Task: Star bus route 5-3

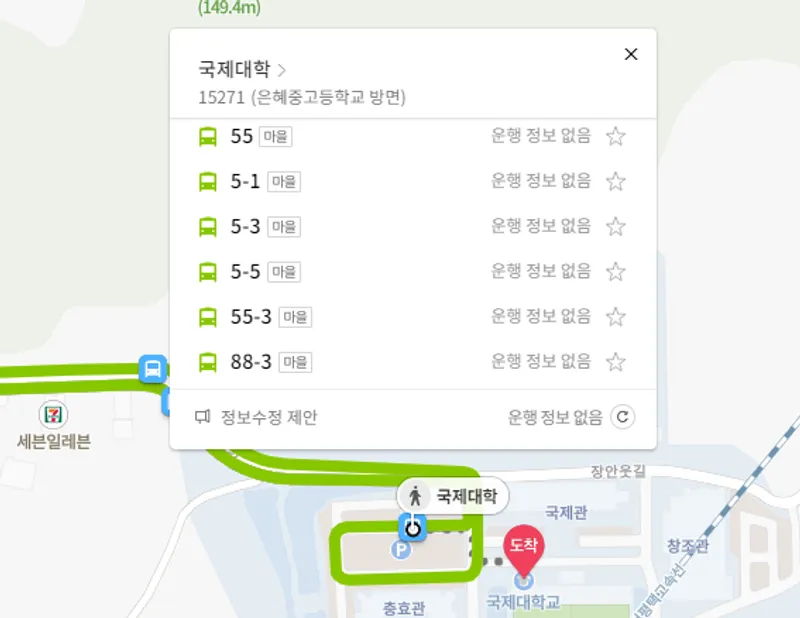Action: pos(616,227)
